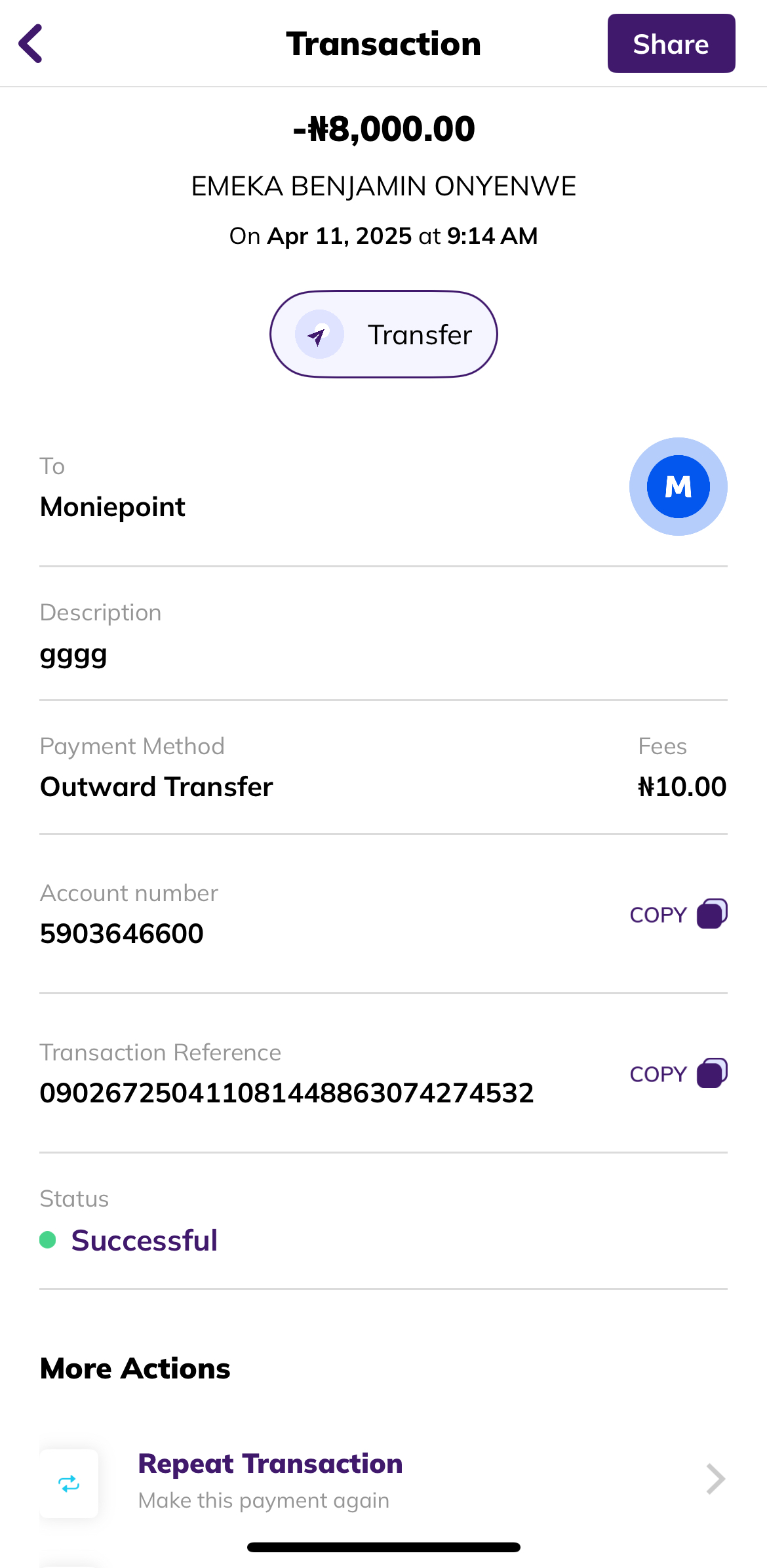Screen dimensions: 767x1568
Task: Copy the transaction reference
Action: (678, 1073)
